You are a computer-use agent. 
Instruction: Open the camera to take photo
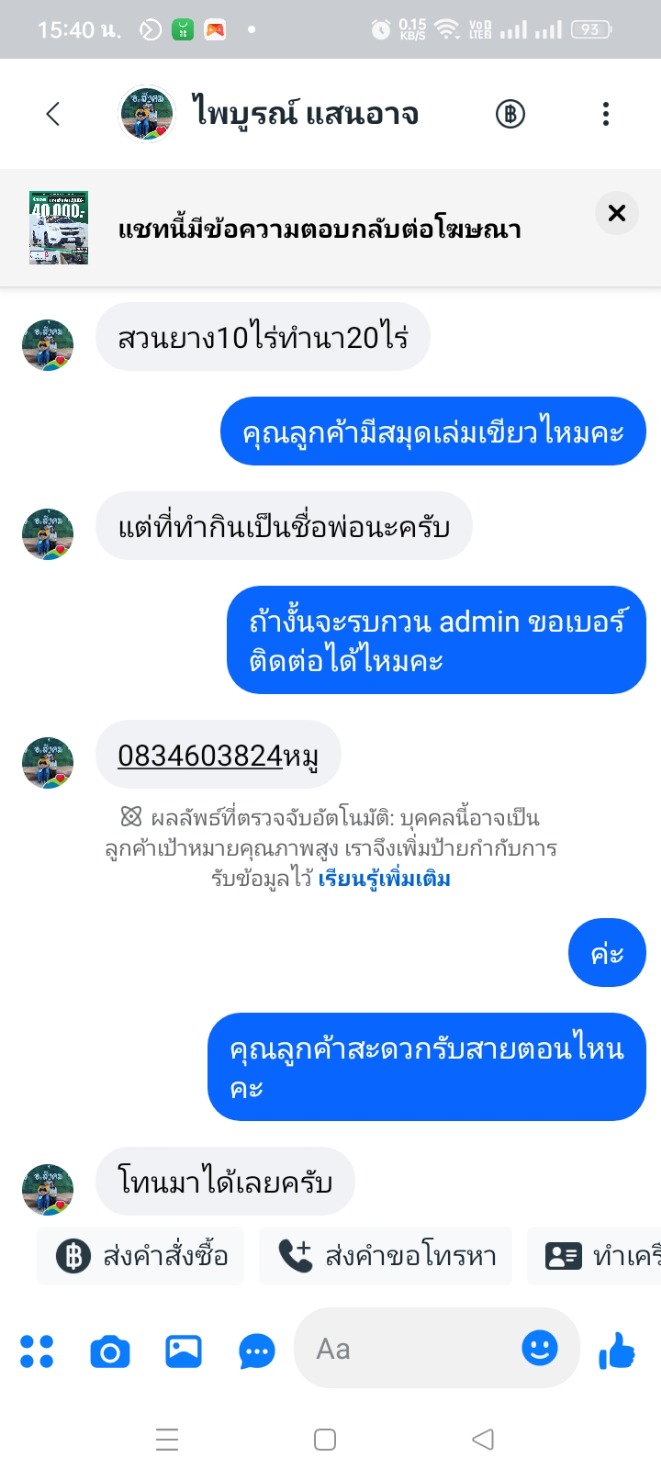(110, 1351)
